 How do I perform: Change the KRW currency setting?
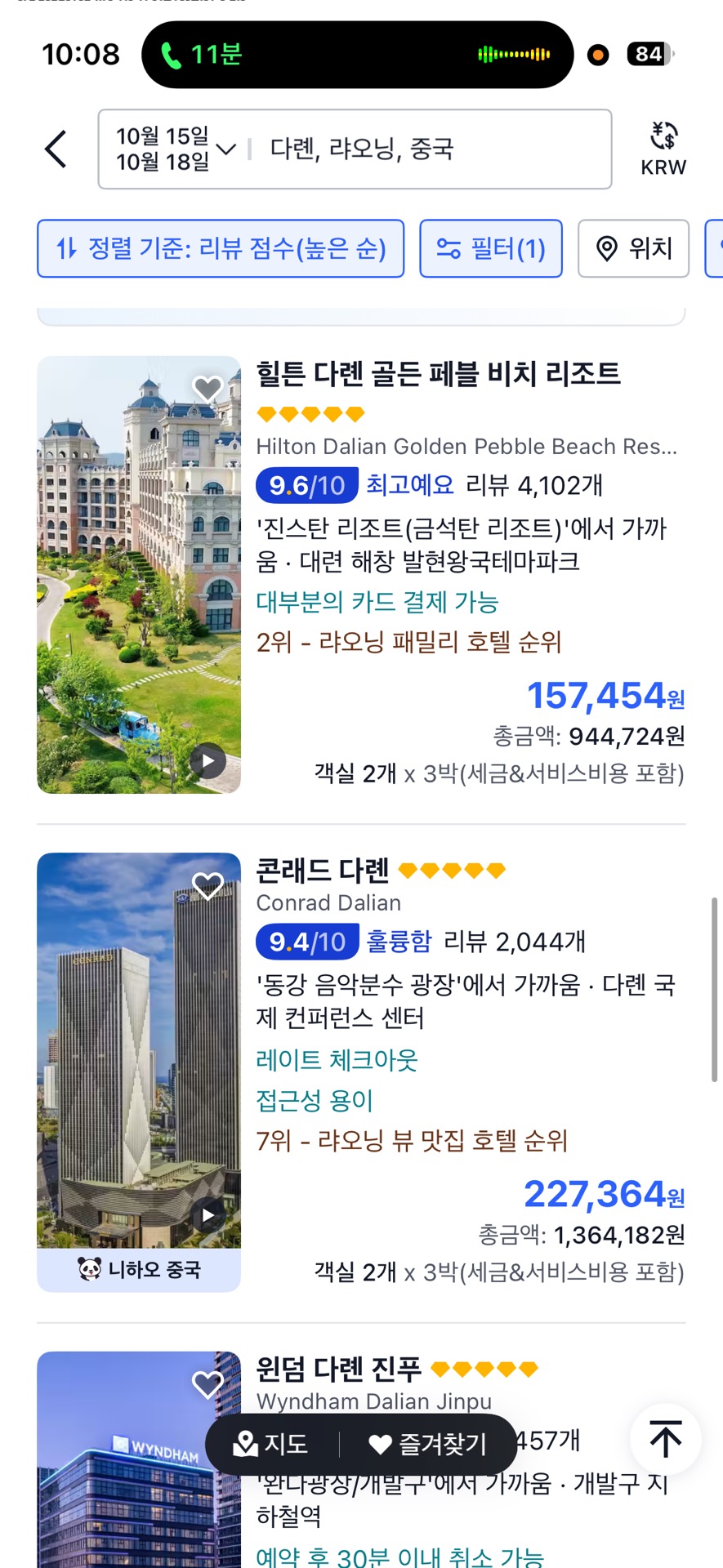tap(663, 149)
